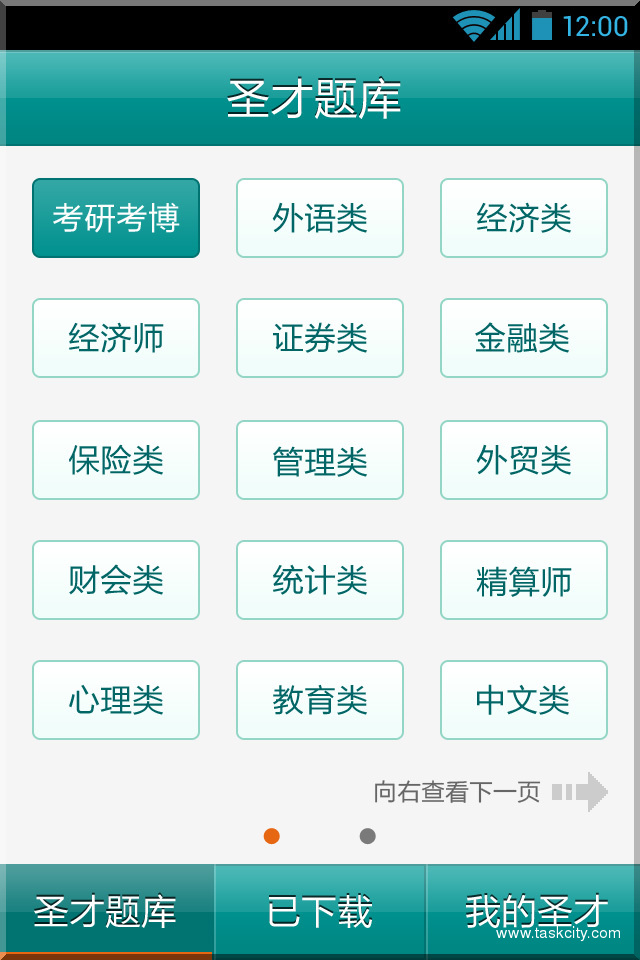Tap the 精算师 category
The image size is (640, 960).
click(x=524, y=580)
